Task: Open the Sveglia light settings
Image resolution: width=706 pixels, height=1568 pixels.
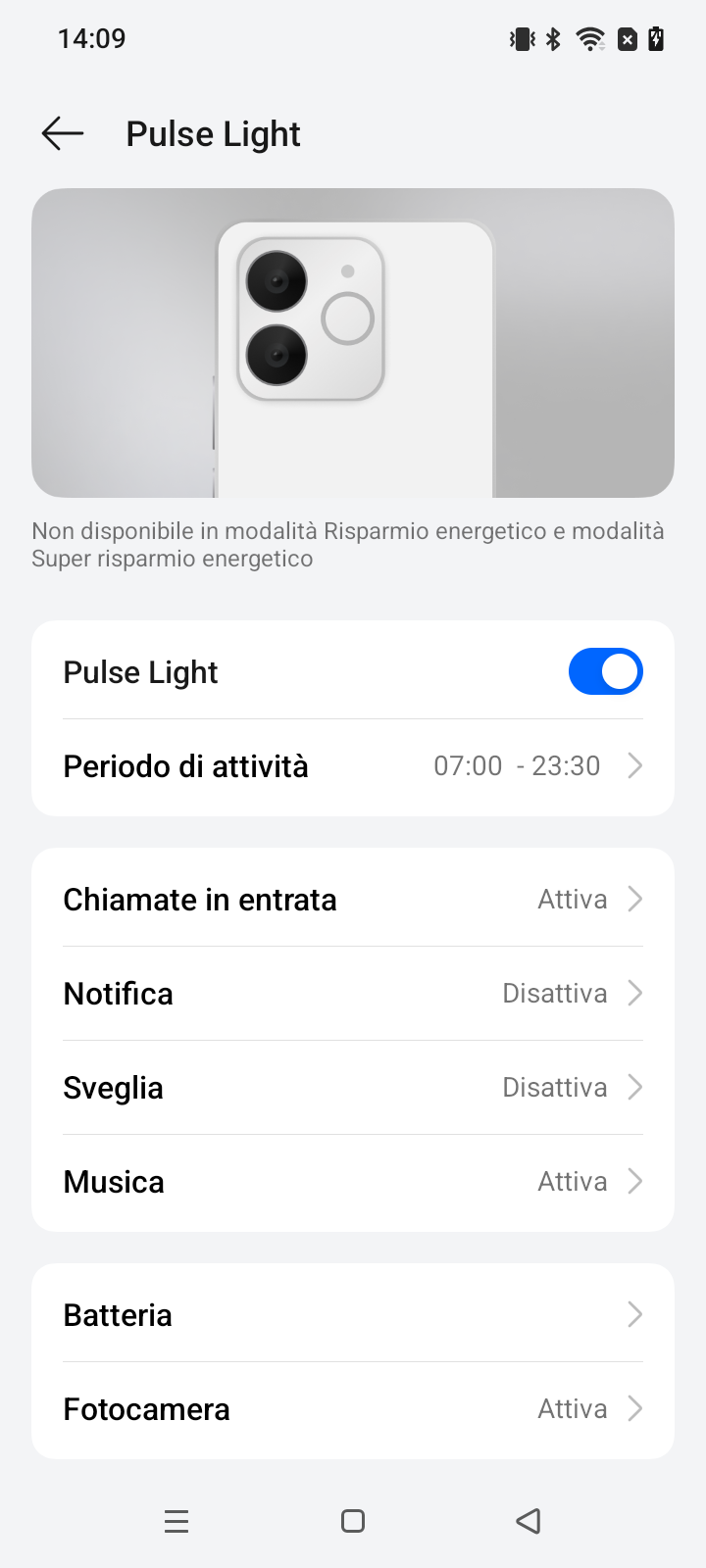Action: 353,1088
